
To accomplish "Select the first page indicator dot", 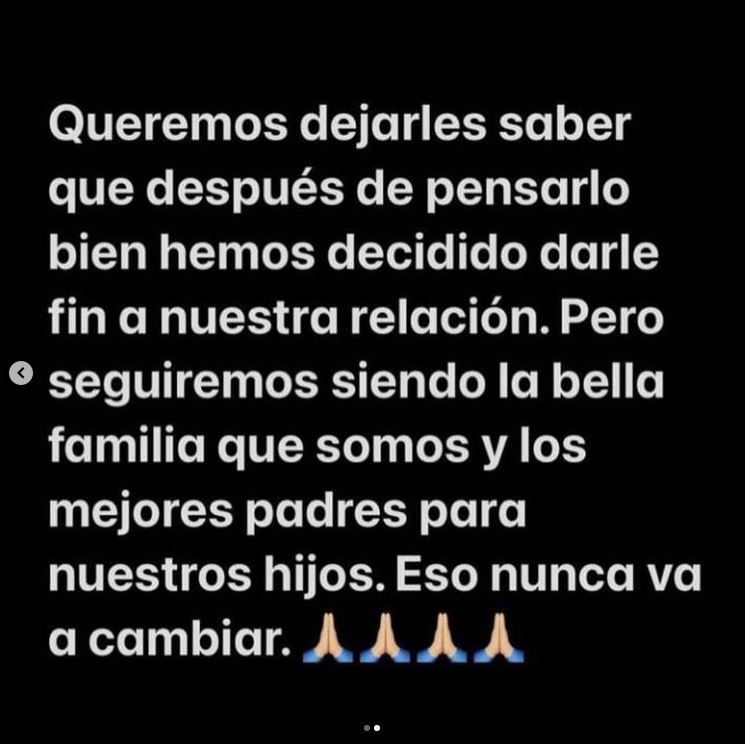I will tap(367, 728).
